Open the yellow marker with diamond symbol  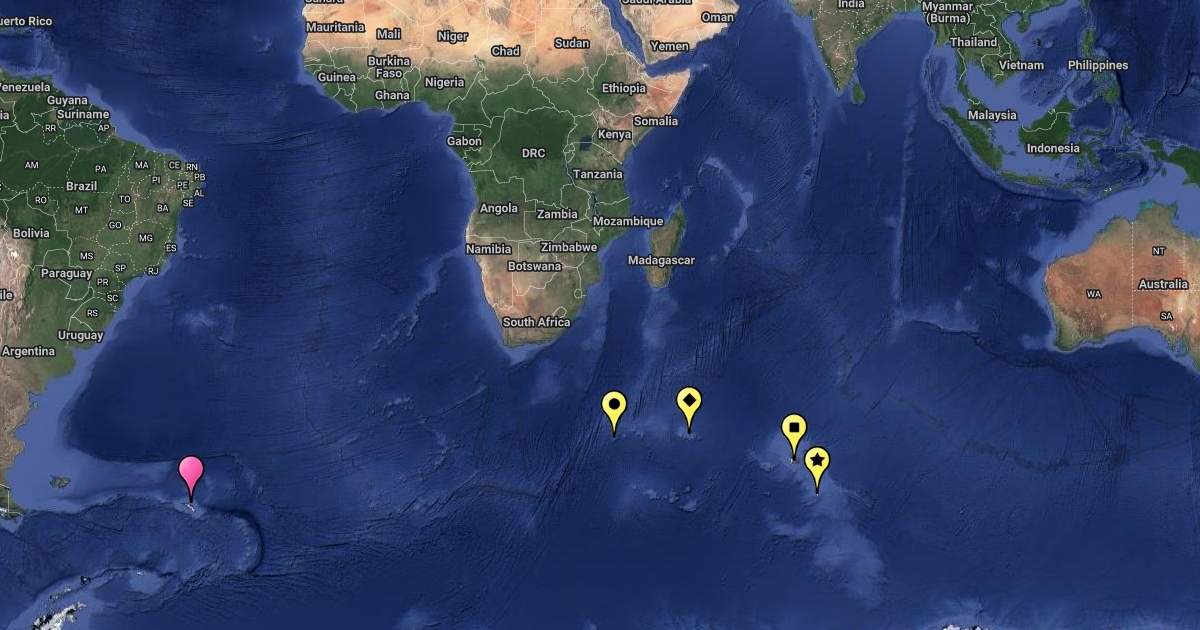pyautogui.click(x=688, y=403)
